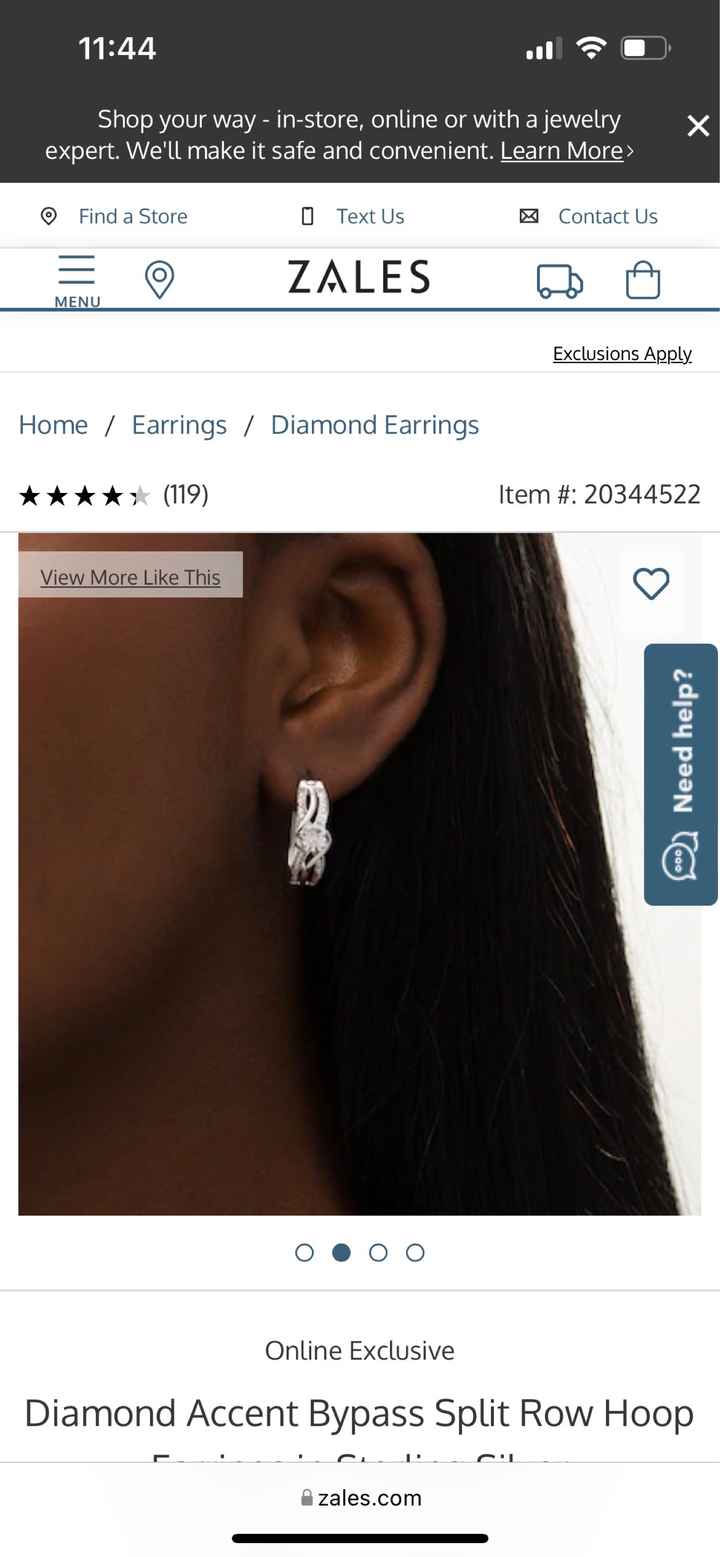The height and width of the screenshot is (1557, 720).
Task: Select the second carousel dot
Action: [x=341, y=1252]
